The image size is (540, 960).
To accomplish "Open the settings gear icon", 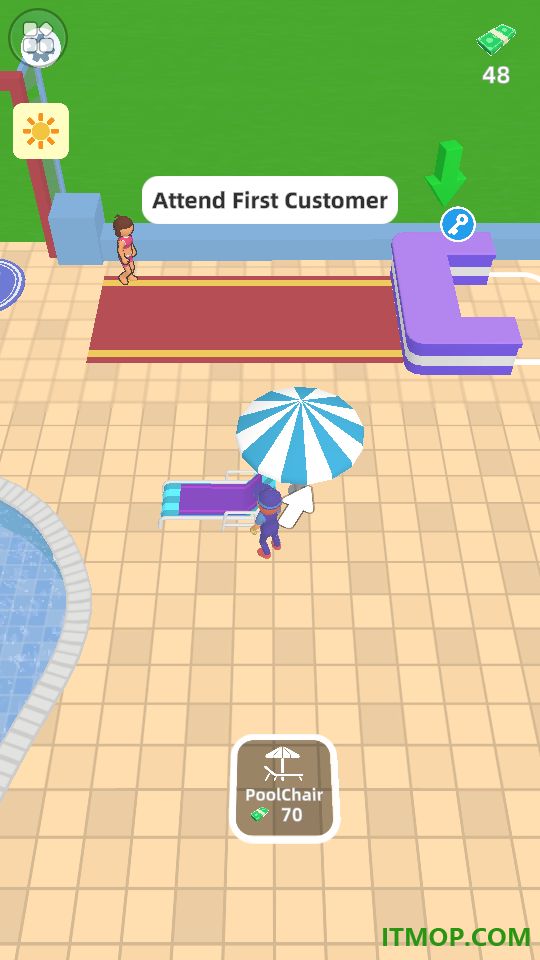I will tap(38, 38).
